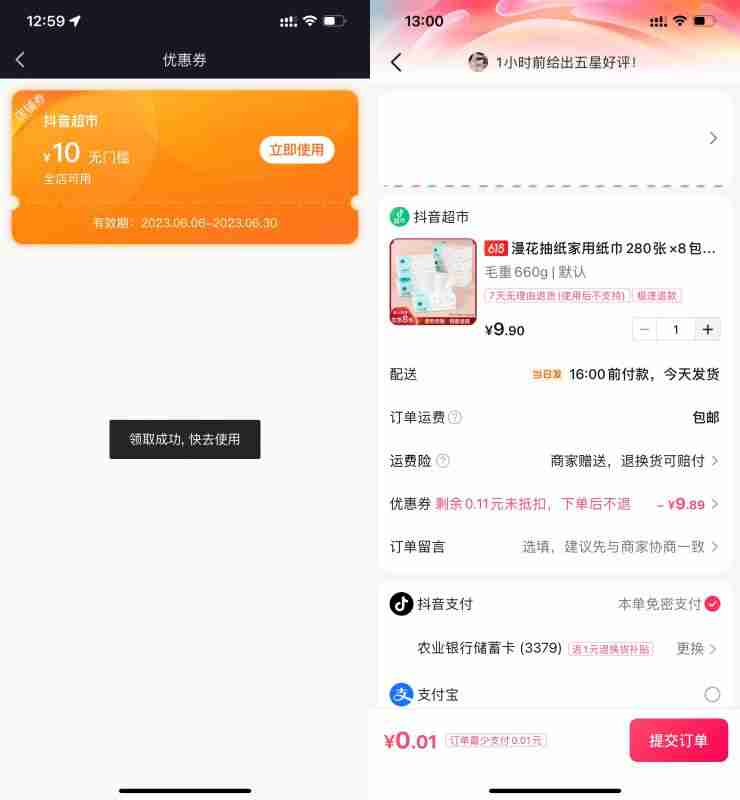740x800 pixels.
Task: Show info about 订单运费
Action: coord(455,417)
